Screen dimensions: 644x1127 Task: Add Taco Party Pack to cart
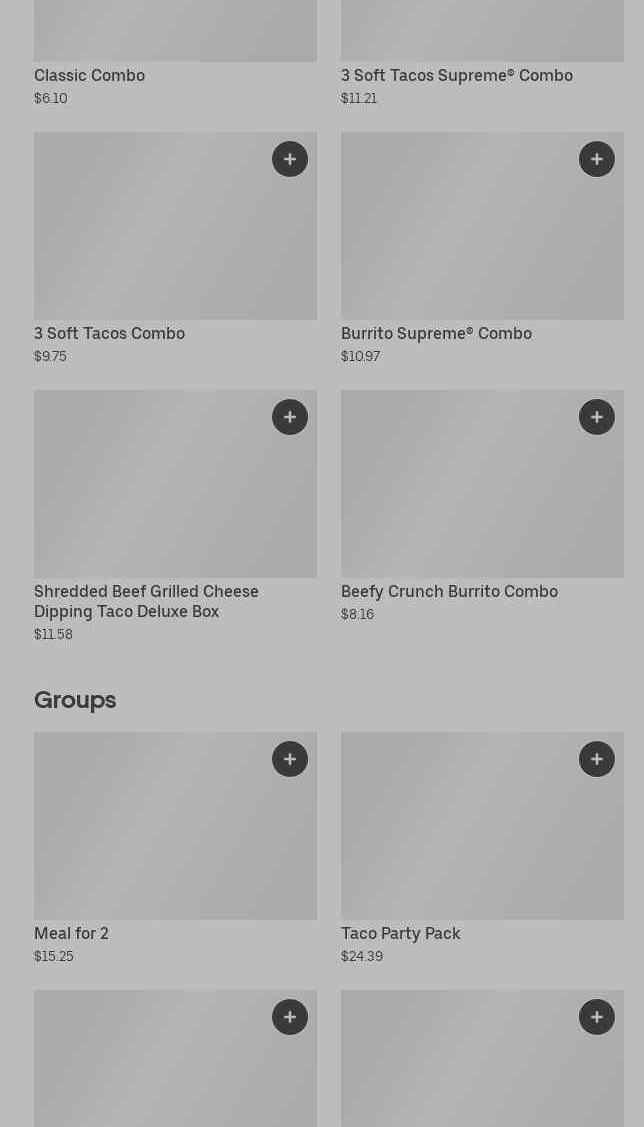click(x=597, y=759)
